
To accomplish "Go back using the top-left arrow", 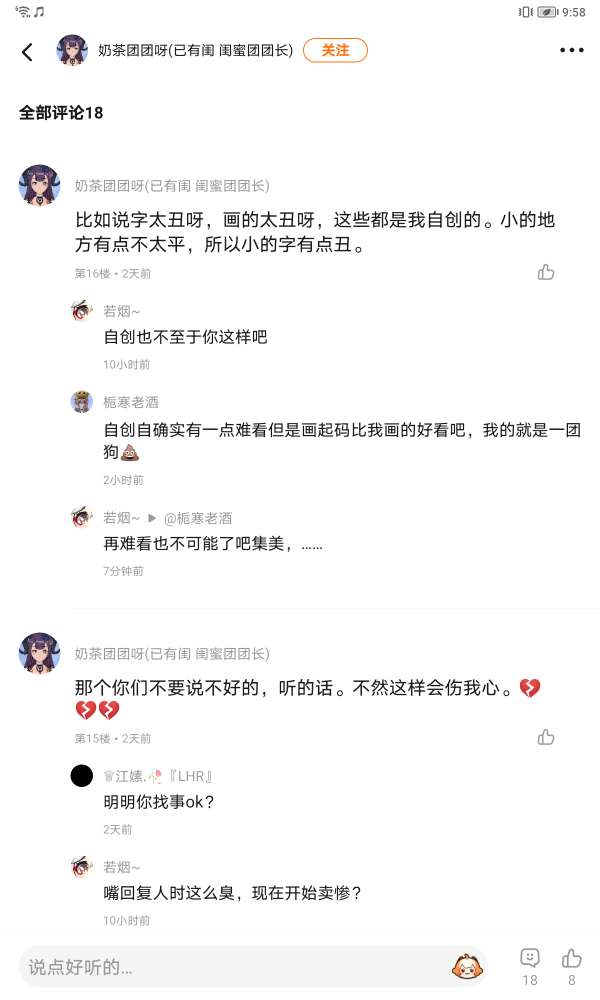I will click(27, 52).
